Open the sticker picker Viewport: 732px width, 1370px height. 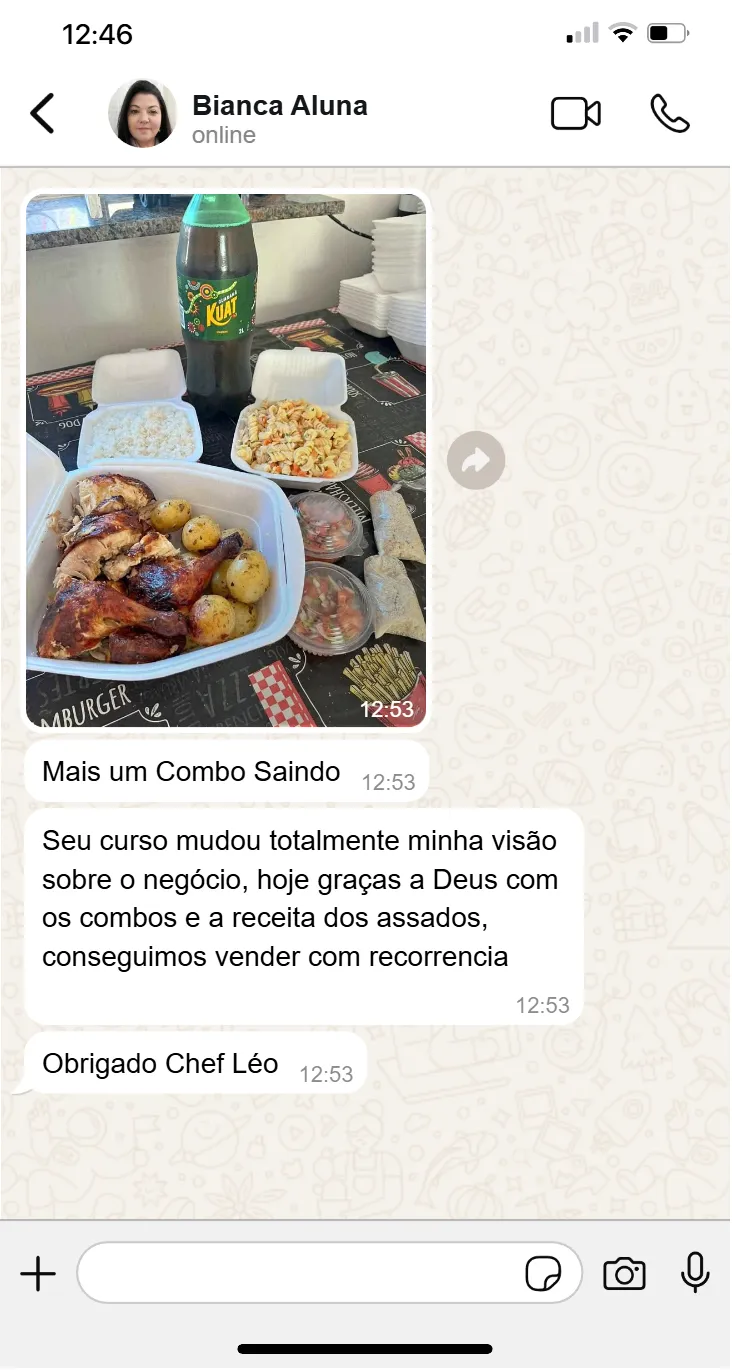pos(543,1274)
